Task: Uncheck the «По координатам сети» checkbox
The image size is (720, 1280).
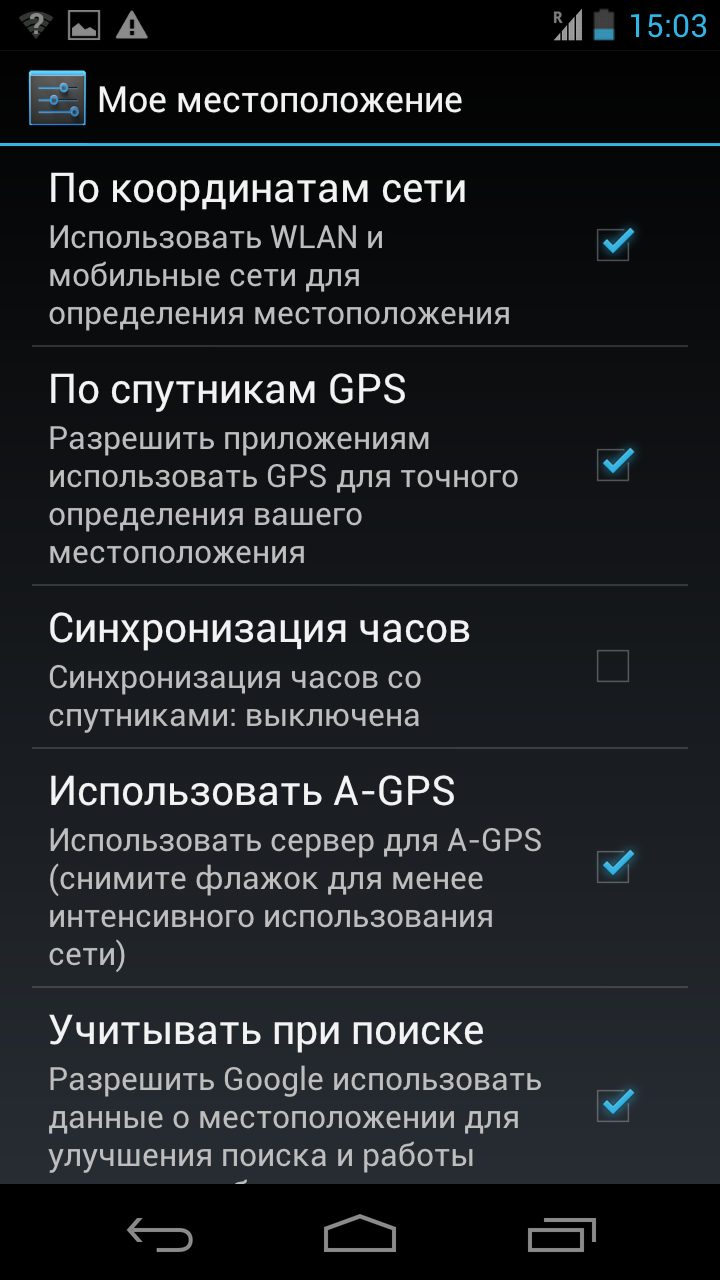Action: pos(613,243)
